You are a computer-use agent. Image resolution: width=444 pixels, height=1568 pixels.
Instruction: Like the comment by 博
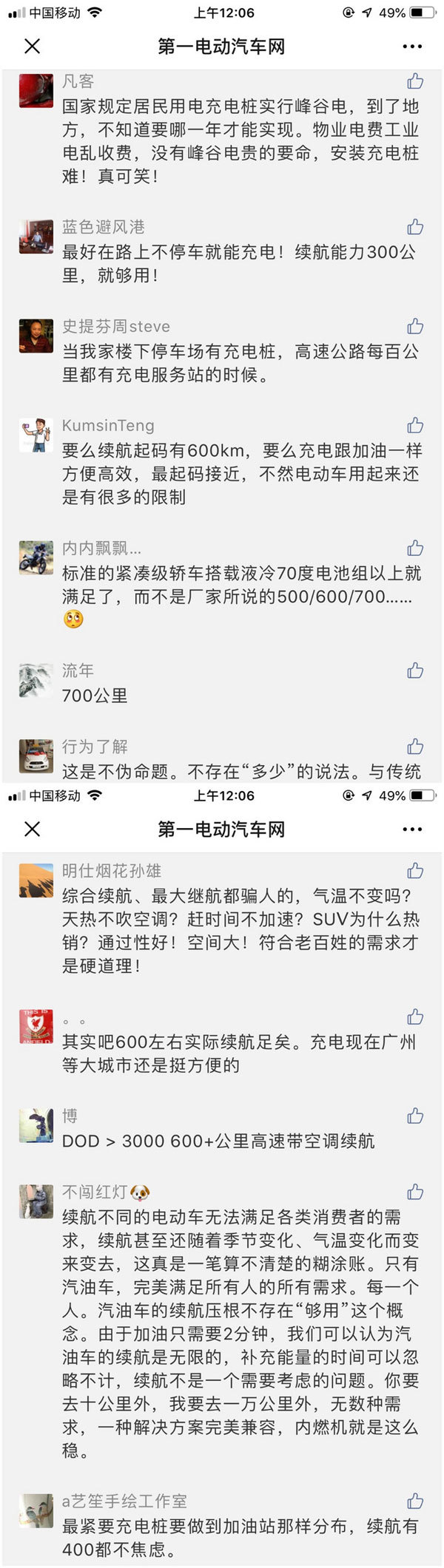tap(415, 1116)
